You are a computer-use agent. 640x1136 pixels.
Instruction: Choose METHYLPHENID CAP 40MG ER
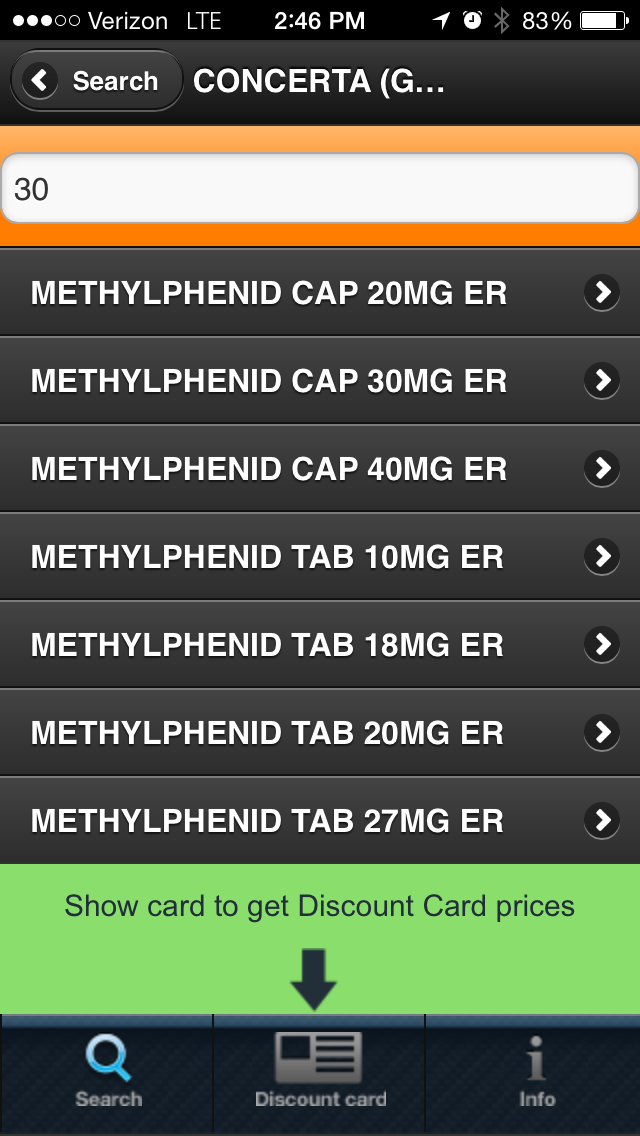click(x=320, y=469)
